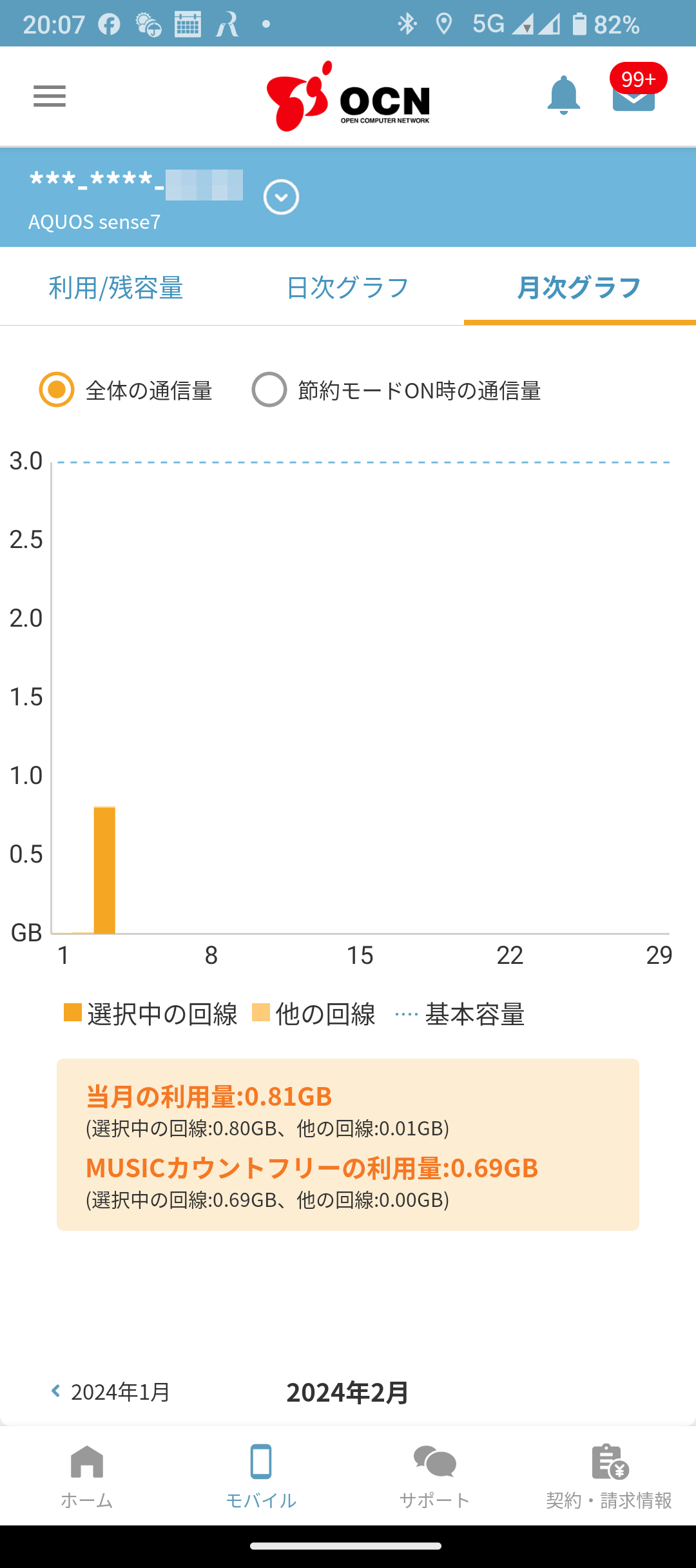Switch to the 日次グラフ tab
Viewport: 696px width, 1568px height.
tap(348, 287)
